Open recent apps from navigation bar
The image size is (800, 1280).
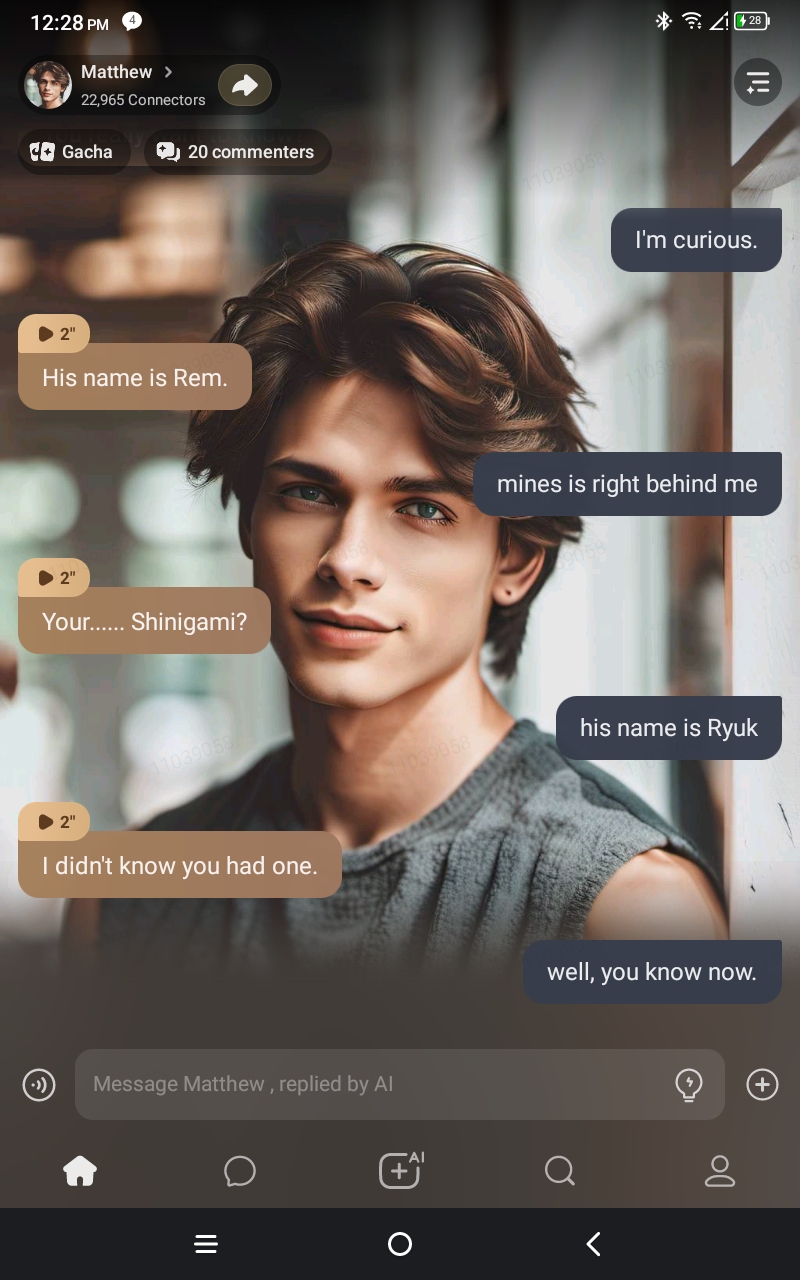click(206, 1244)
